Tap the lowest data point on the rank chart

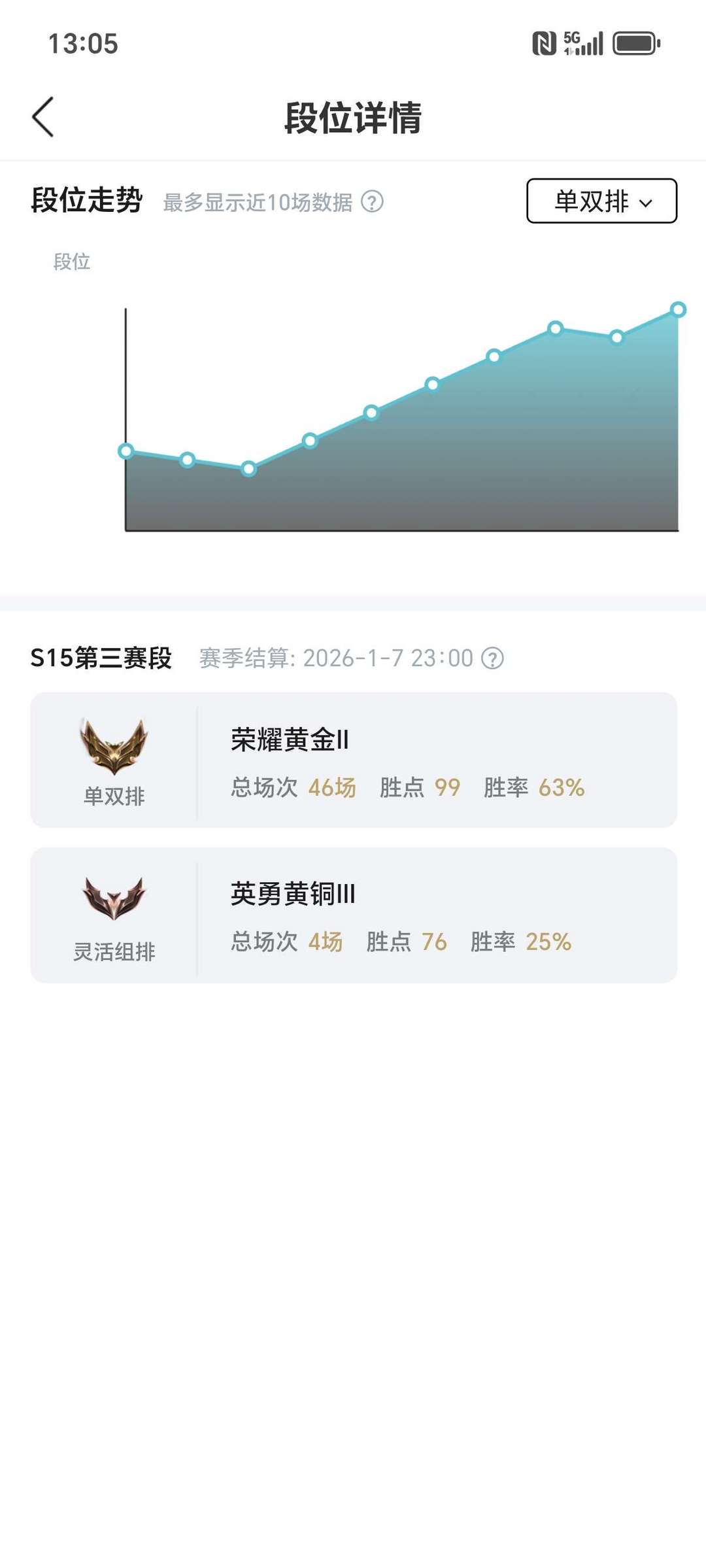[x=248, y=468]
